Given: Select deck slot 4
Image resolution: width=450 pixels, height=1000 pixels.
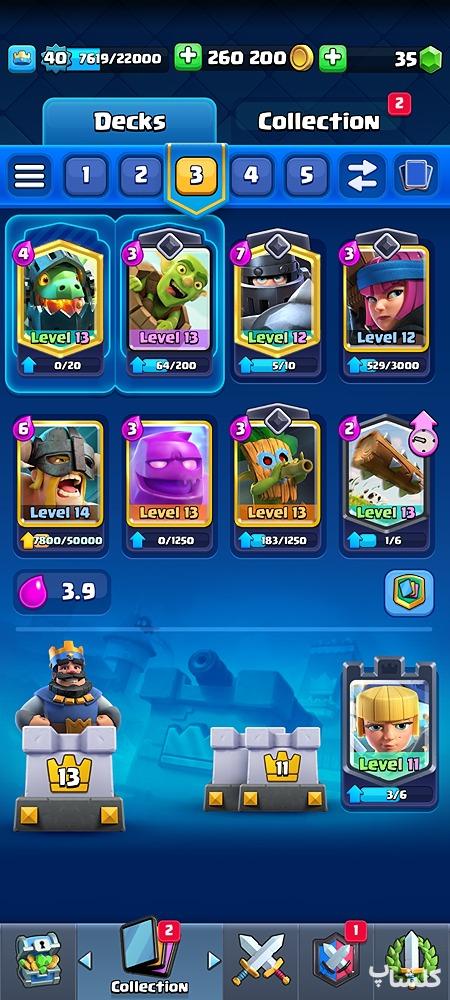Looking at the screenshot, I should 252,175.
